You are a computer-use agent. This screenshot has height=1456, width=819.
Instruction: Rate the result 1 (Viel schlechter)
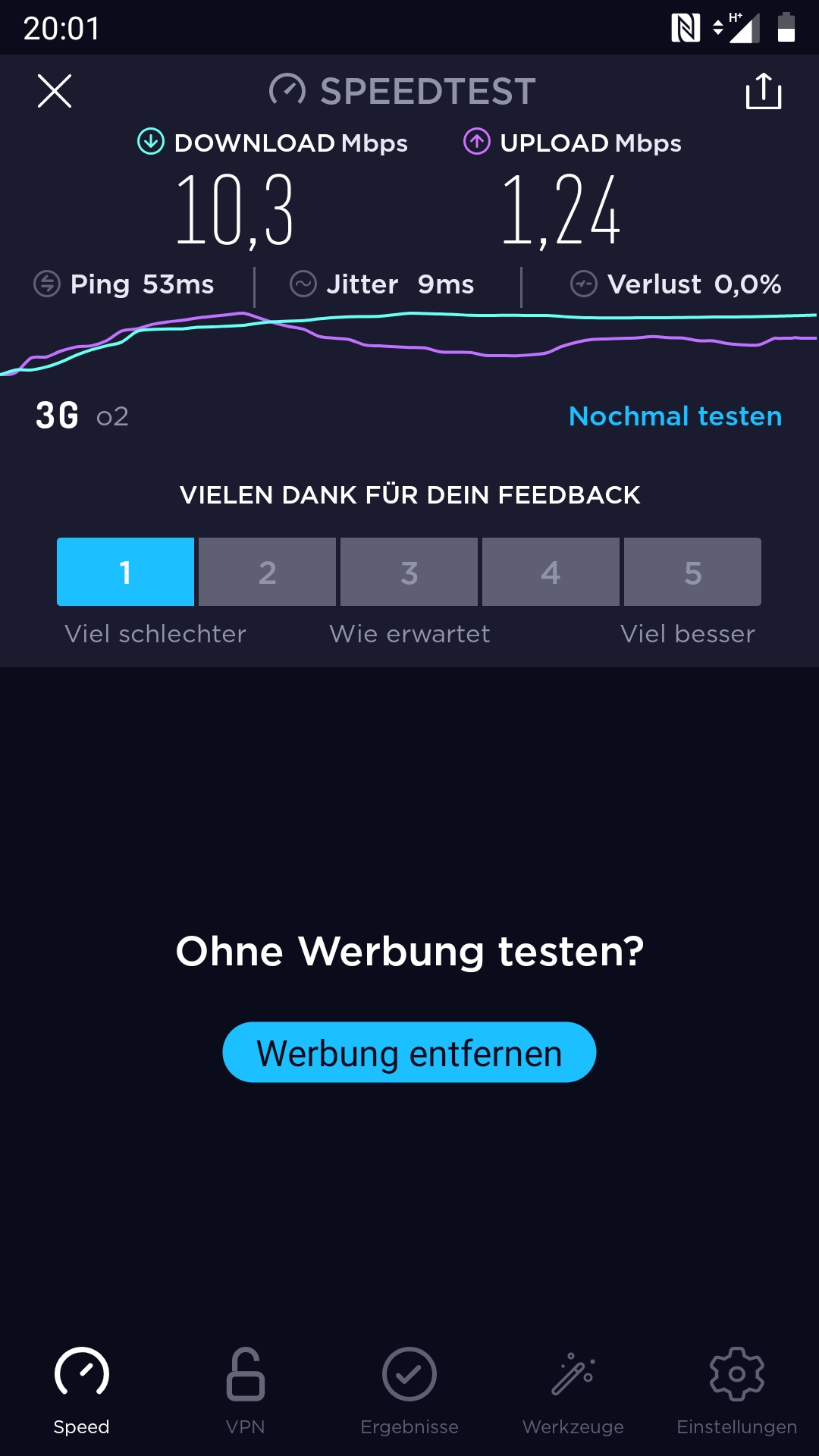pos(125,572)
